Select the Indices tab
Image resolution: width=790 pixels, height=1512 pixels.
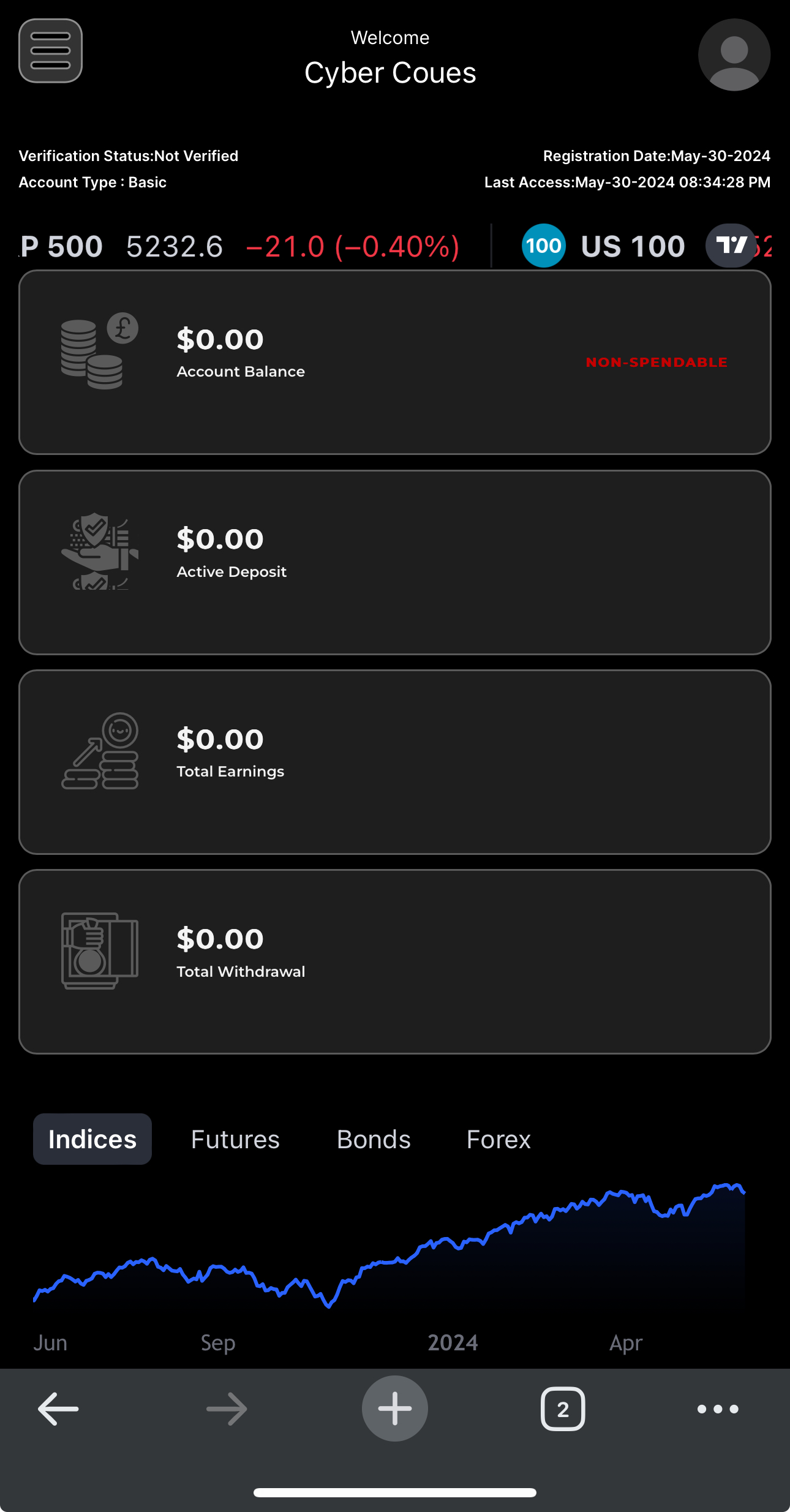point(92,1140)
